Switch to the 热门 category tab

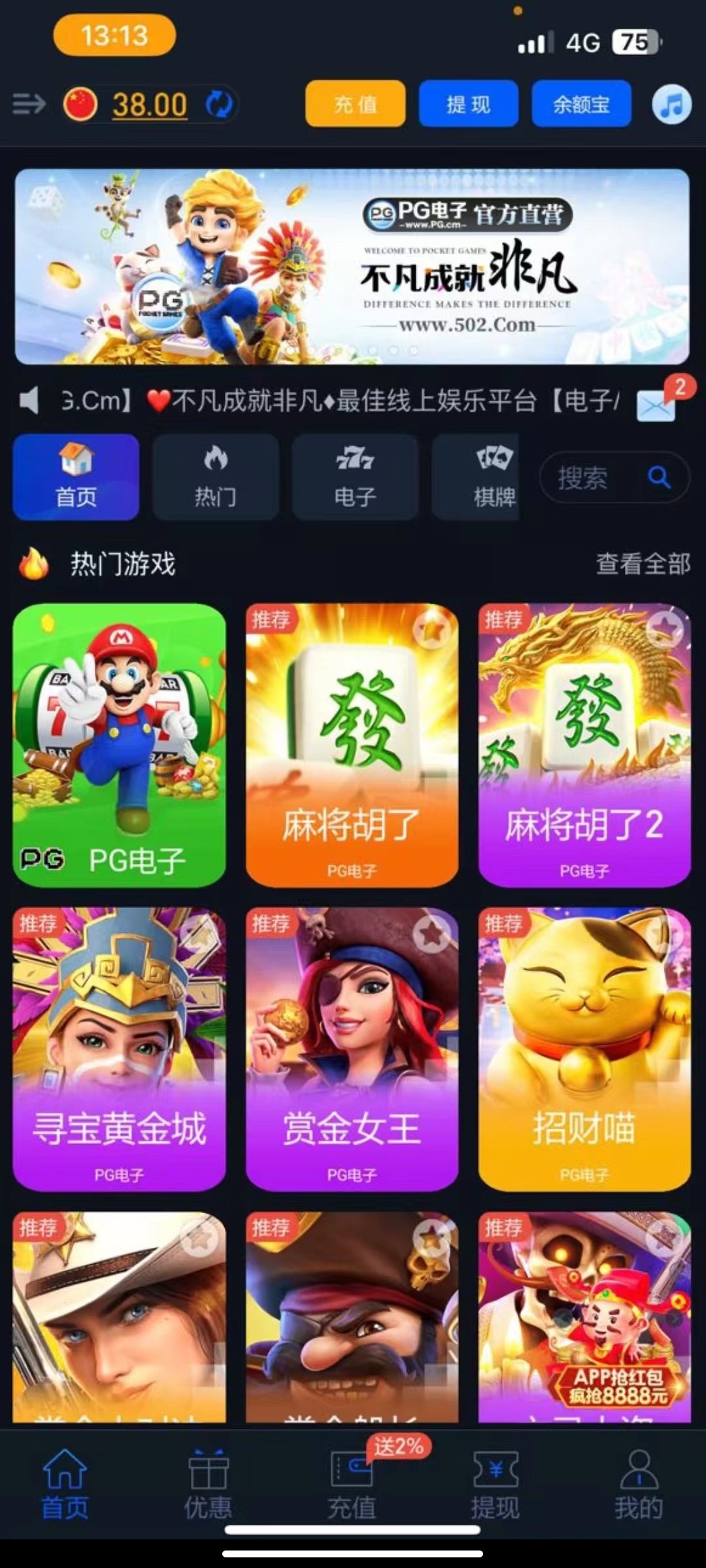coord(215,478)
